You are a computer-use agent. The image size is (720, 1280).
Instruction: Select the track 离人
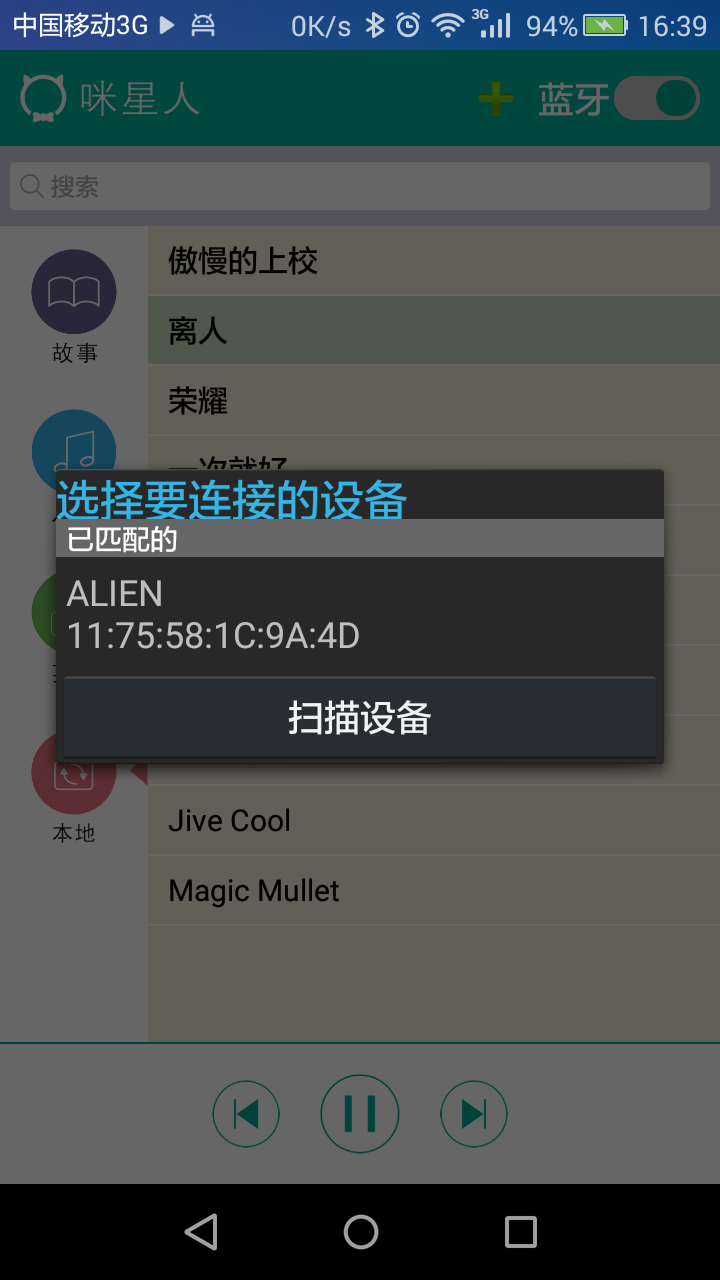tap(434, 331)
